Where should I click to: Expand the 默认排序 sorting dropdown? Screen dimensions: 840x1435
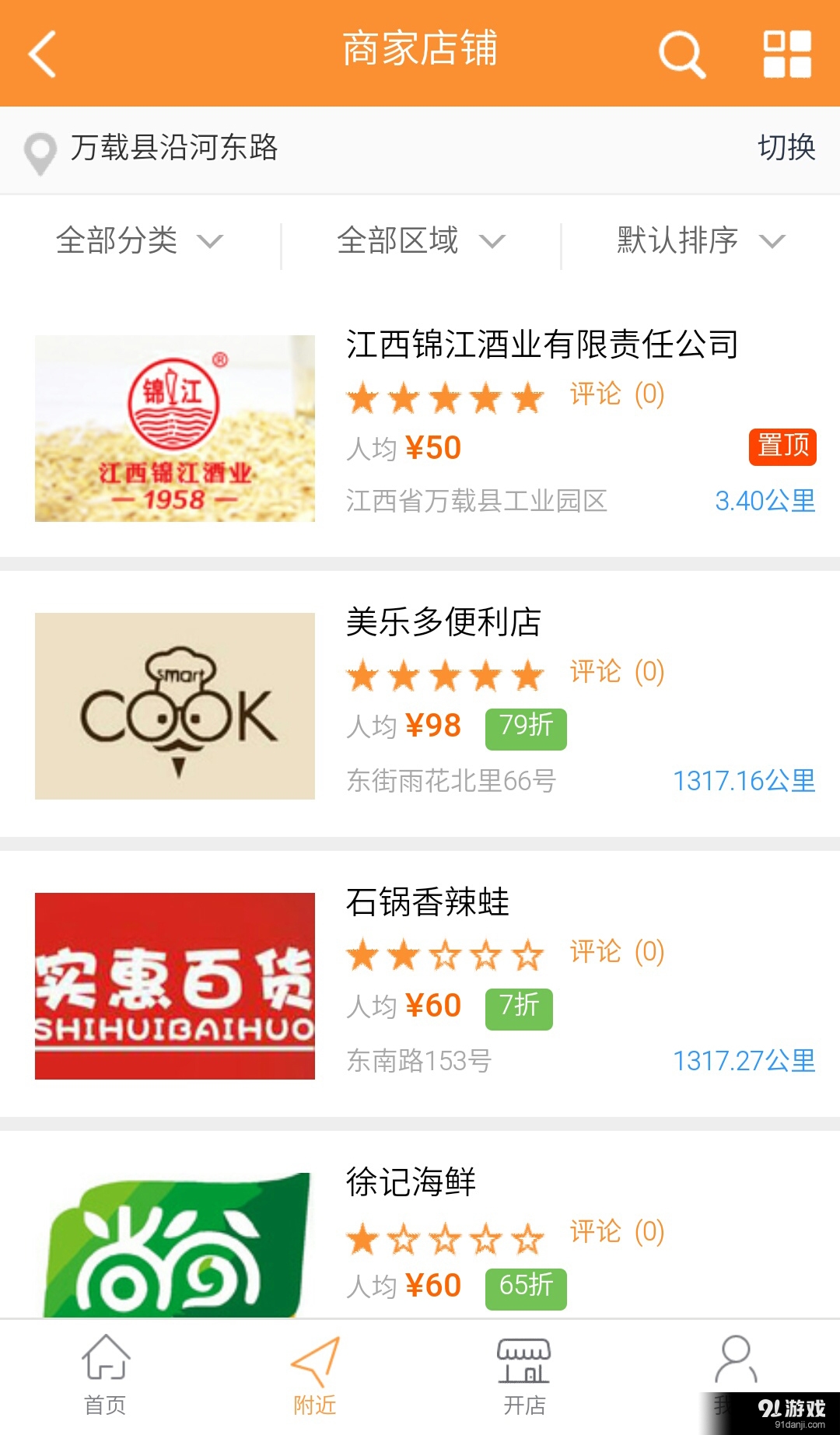pyautogui.click(x=695, y=241)
